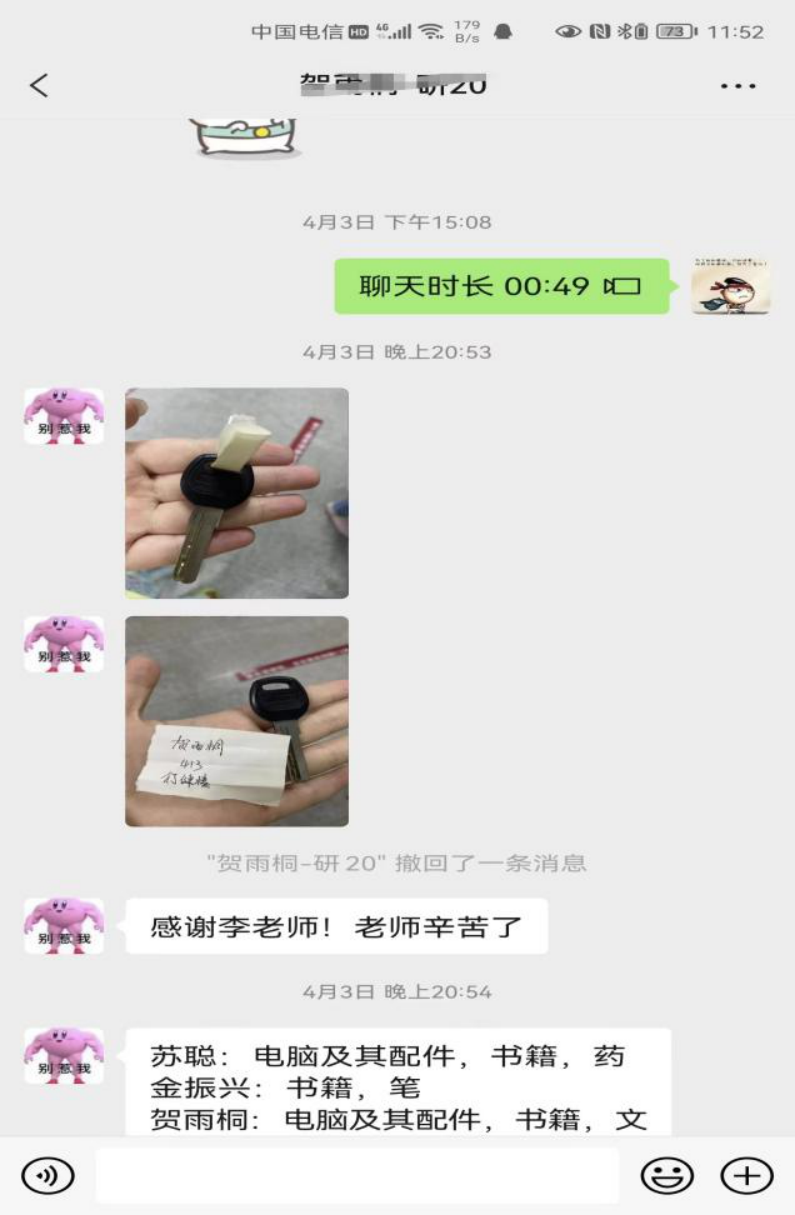Tap the 聊天时长 00:49 video call message

pyautogui.click(x=501, y=286)
